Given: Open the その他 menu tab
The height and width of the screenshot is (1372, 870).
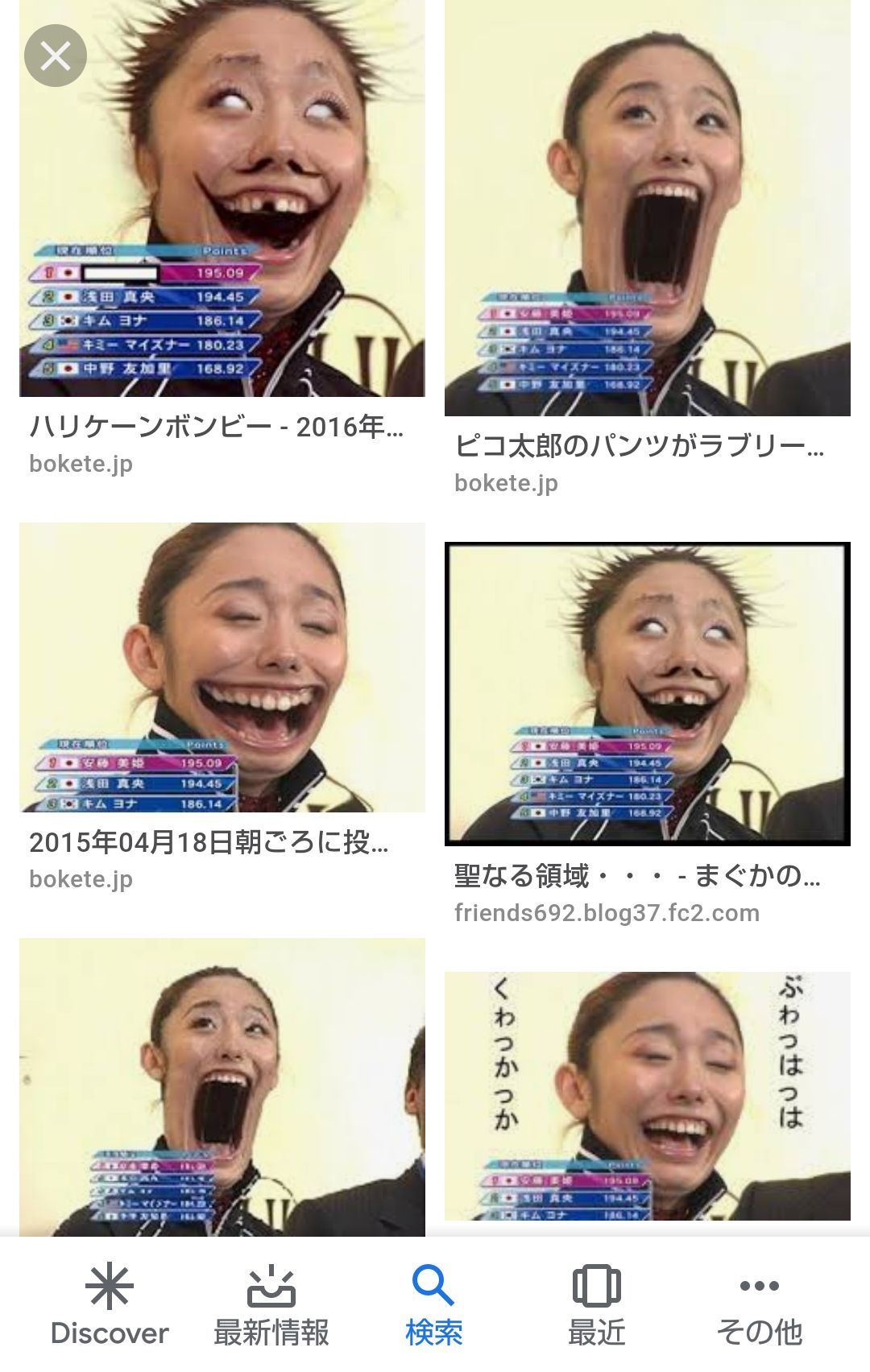Looking at the screenshot, I should (759, 1306).
